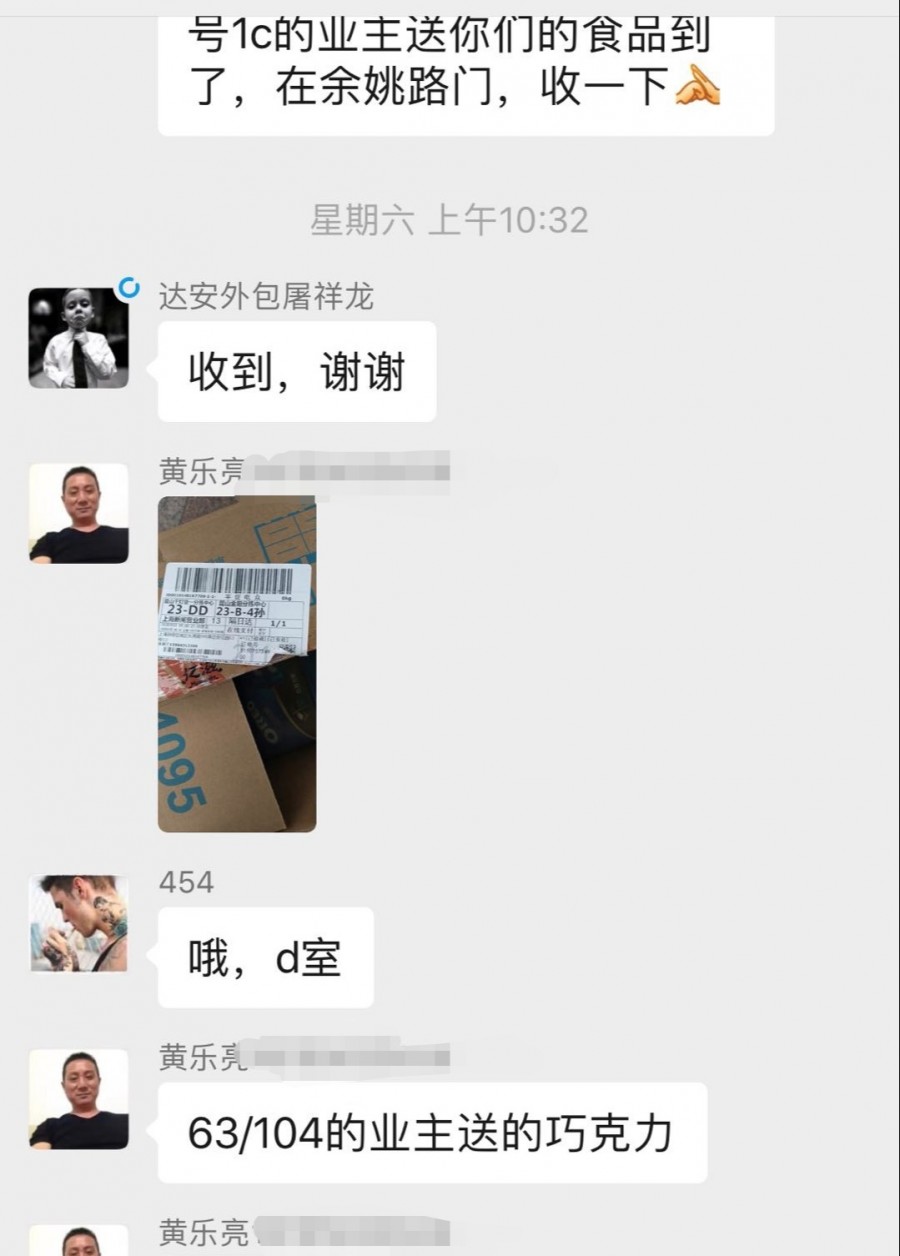The image size is (900, 1256).
Task: Tap 达安外包屠祥龙's profile avatar
Action: 78,338
